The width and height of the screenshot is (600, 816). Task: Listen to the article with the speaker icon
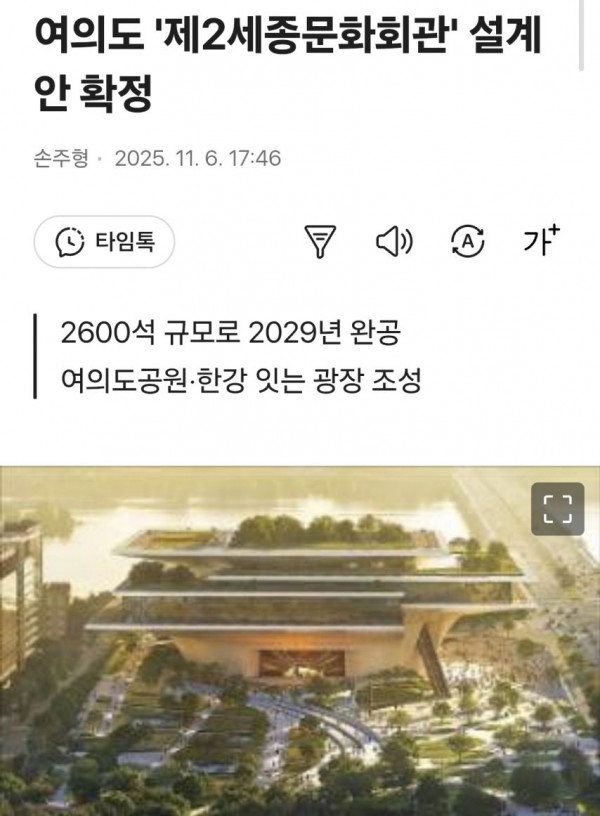click(394, 241)
